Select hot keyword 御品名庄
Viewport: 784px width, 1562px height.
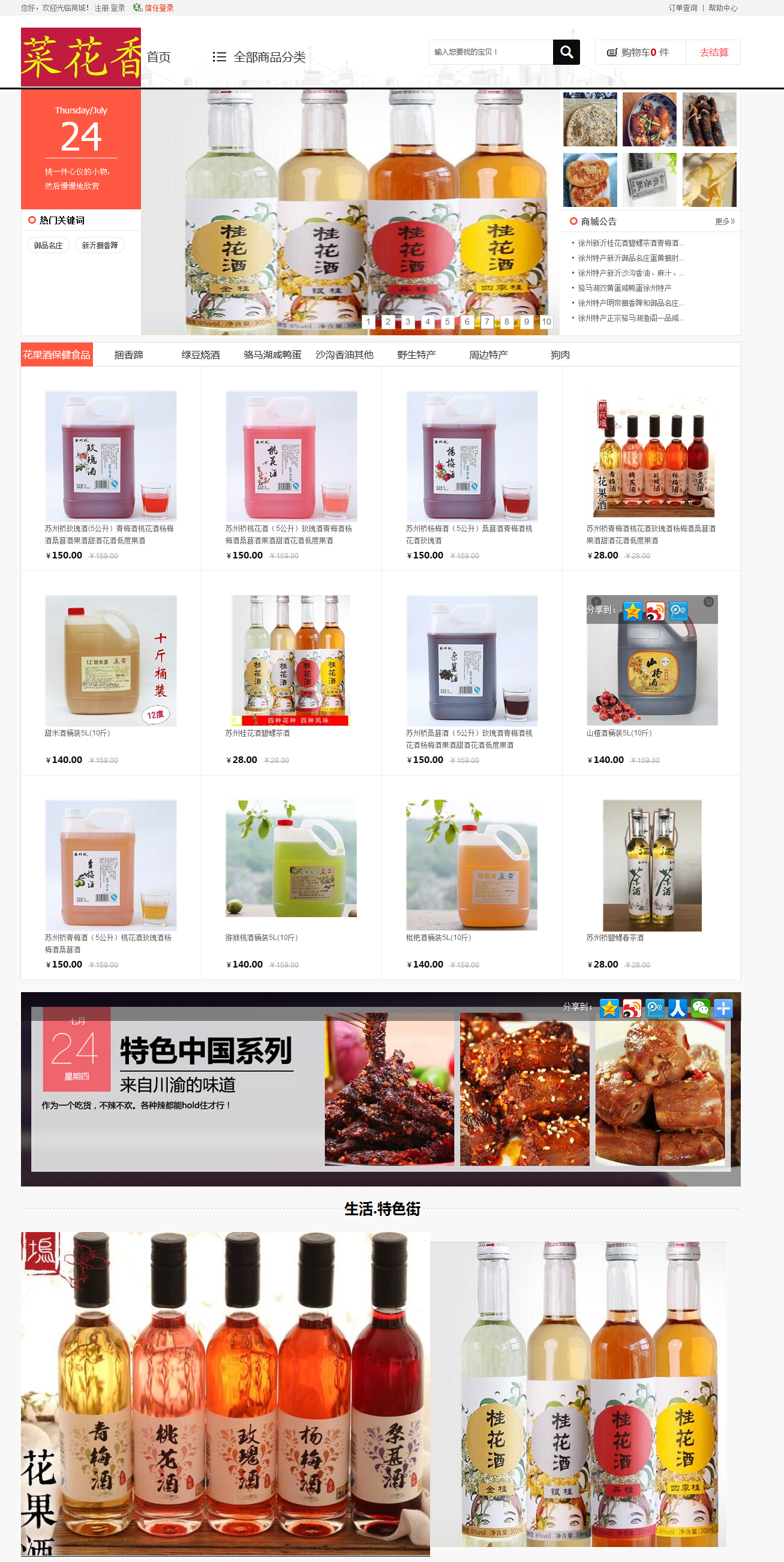click(x=49, y=245)
